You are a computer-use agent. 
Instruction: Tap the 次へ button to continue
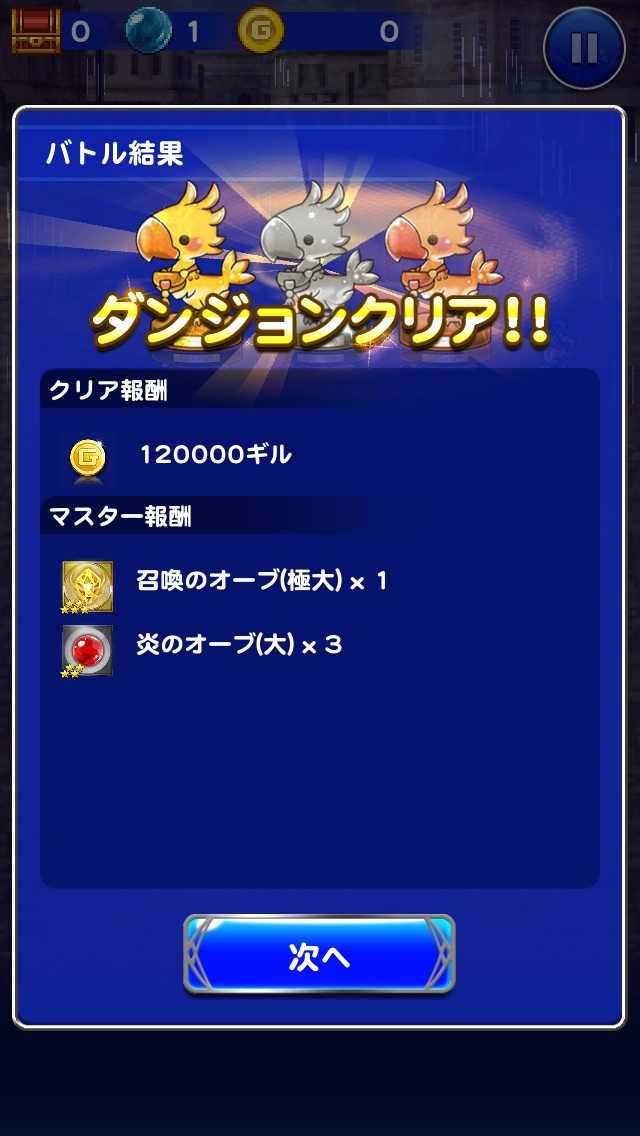coord(319,956)
